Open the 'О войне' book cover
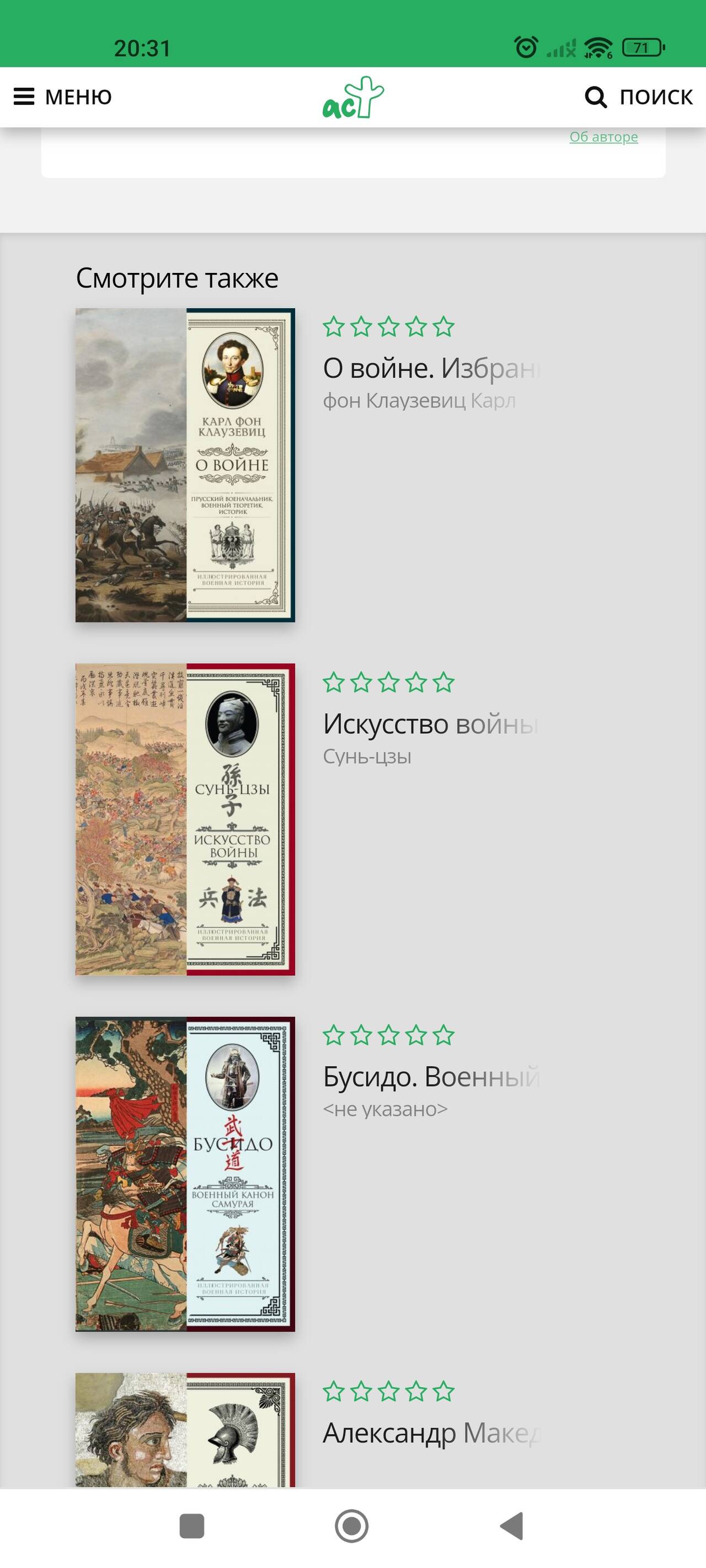This screenshot has width=706, height=1568. pyautogui.click(x=185, y=465)
